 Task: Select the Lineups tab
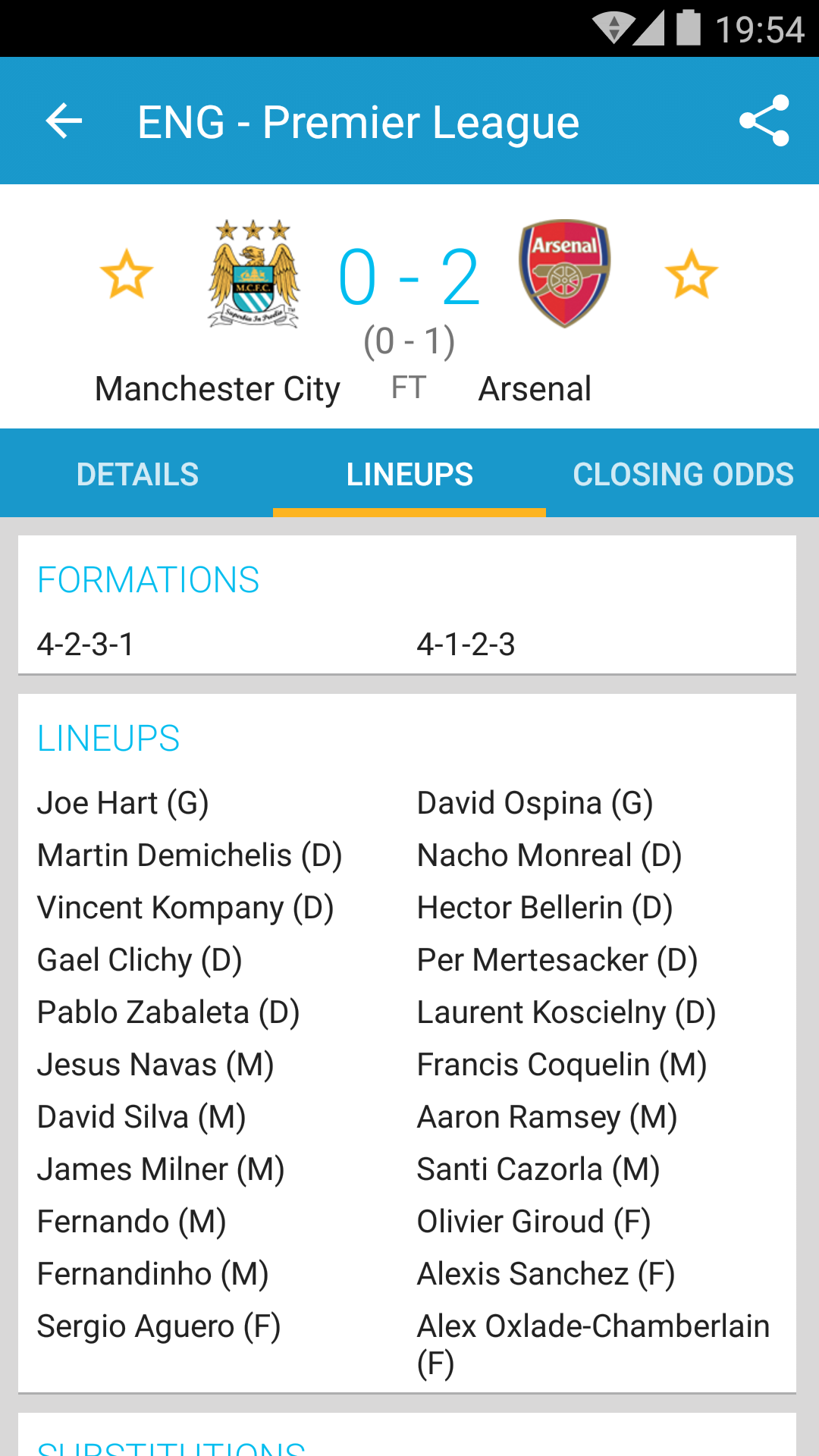pyautogui.click(x=409, y=474)
